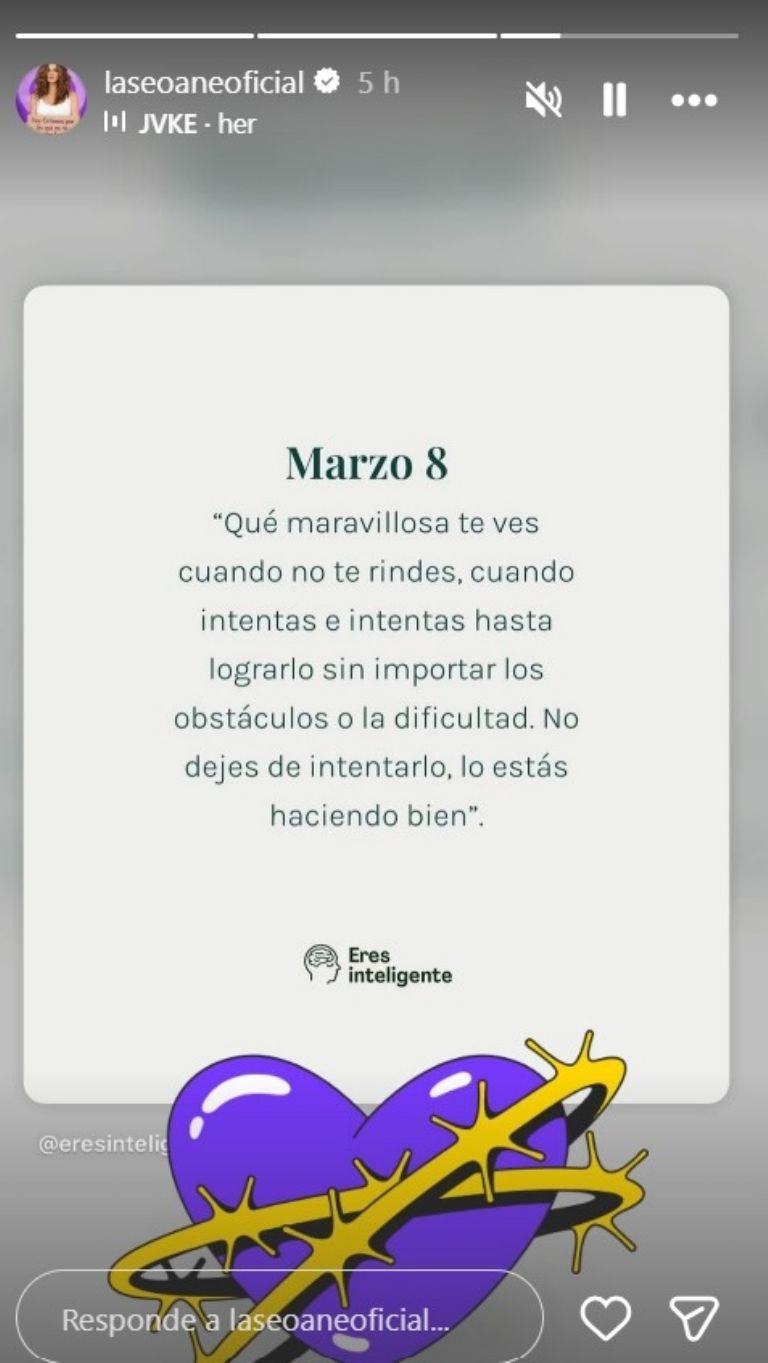Open the story options menu

[692, 100]
